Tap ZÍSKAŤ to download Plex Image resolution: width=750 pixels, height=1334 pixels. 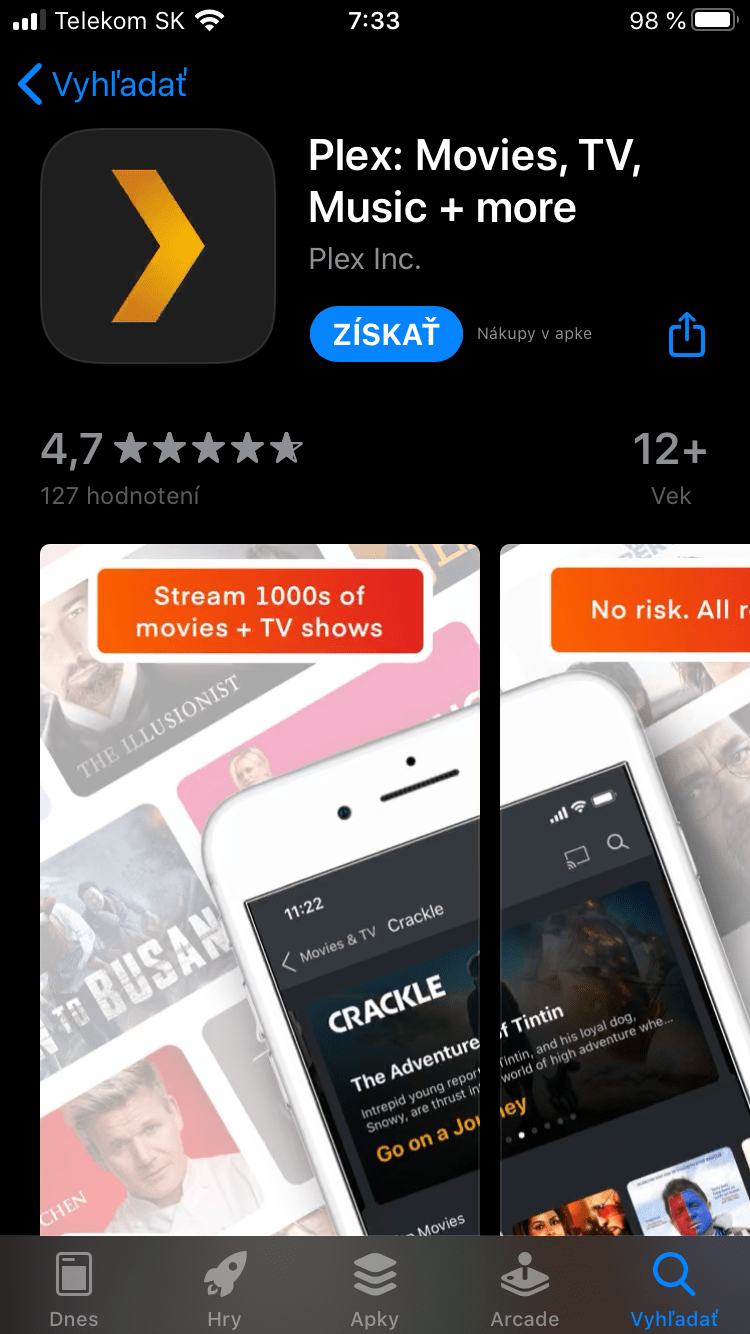point(386,334)
